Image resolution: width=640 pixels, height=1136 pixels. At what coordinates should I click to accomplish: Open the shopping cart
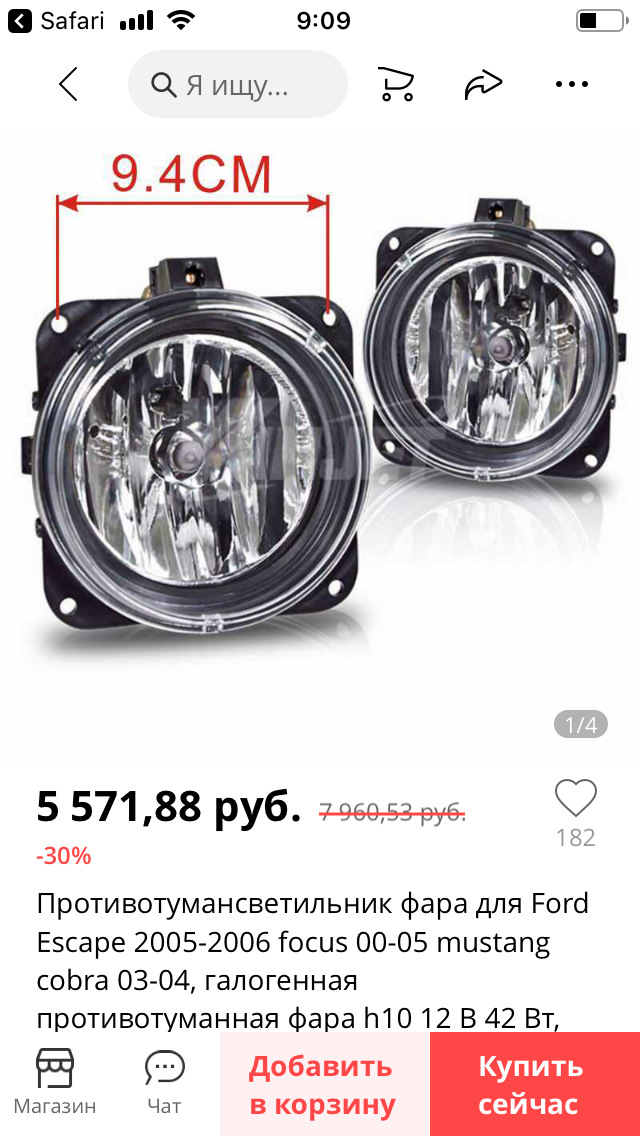pos(397,85)
